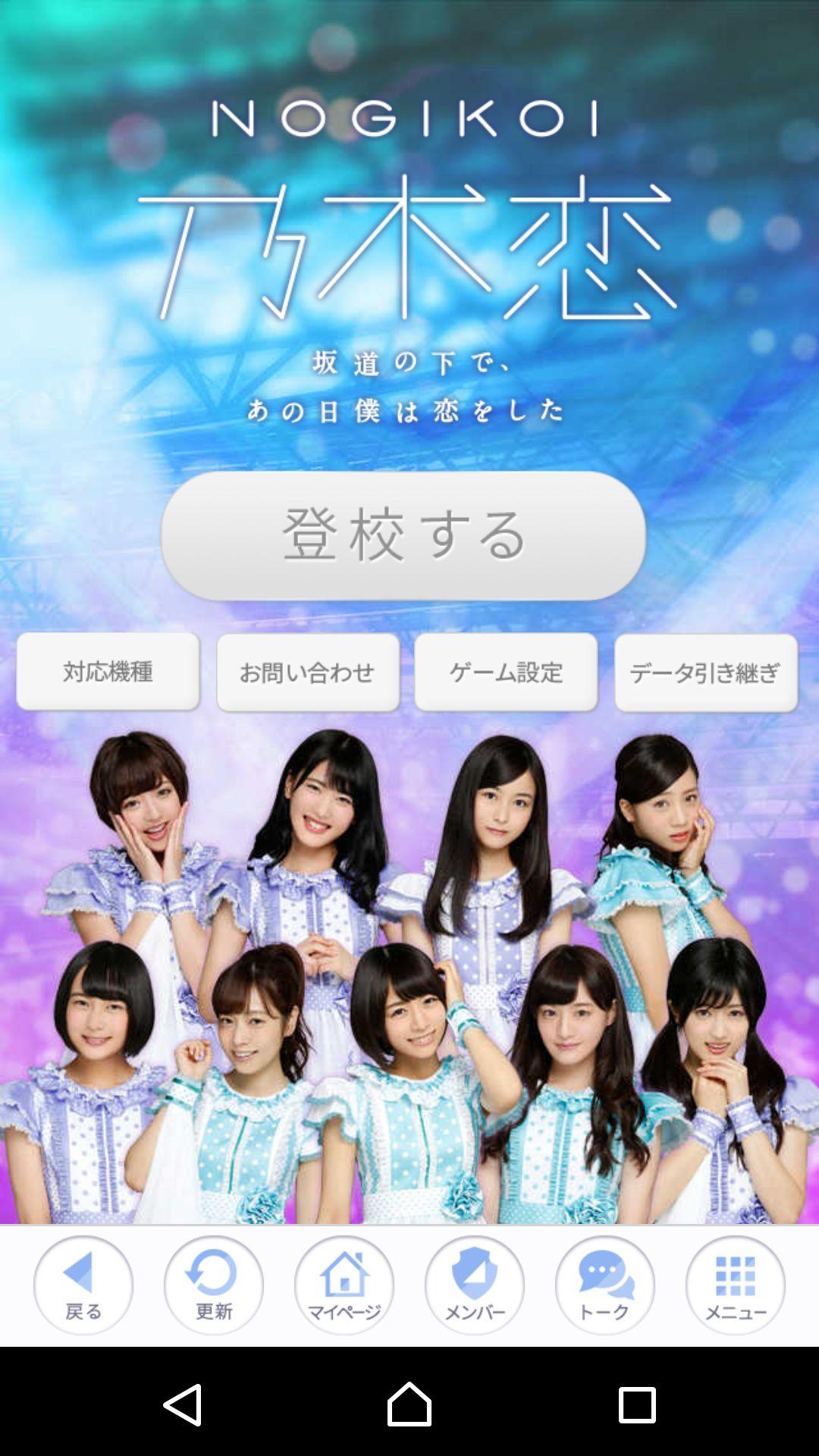Screen dimensions: 819x1456
Task: Open the メニュー menu grid
Action: [736, 1285]
